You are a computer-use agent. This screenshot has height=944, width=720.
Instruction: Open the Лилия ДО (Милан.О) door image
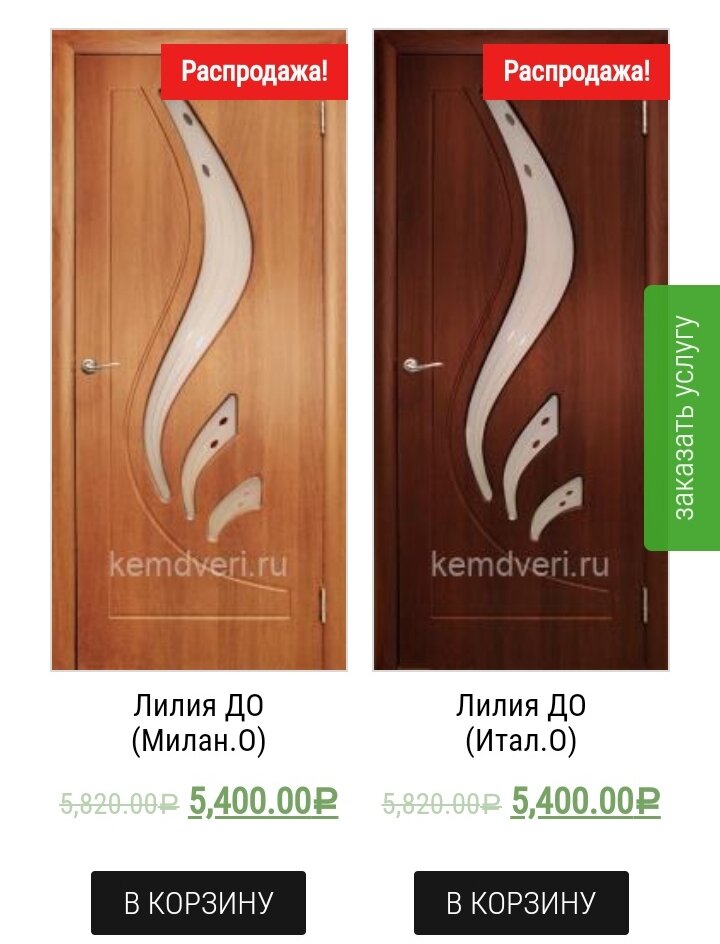click(x=199, y=350)
